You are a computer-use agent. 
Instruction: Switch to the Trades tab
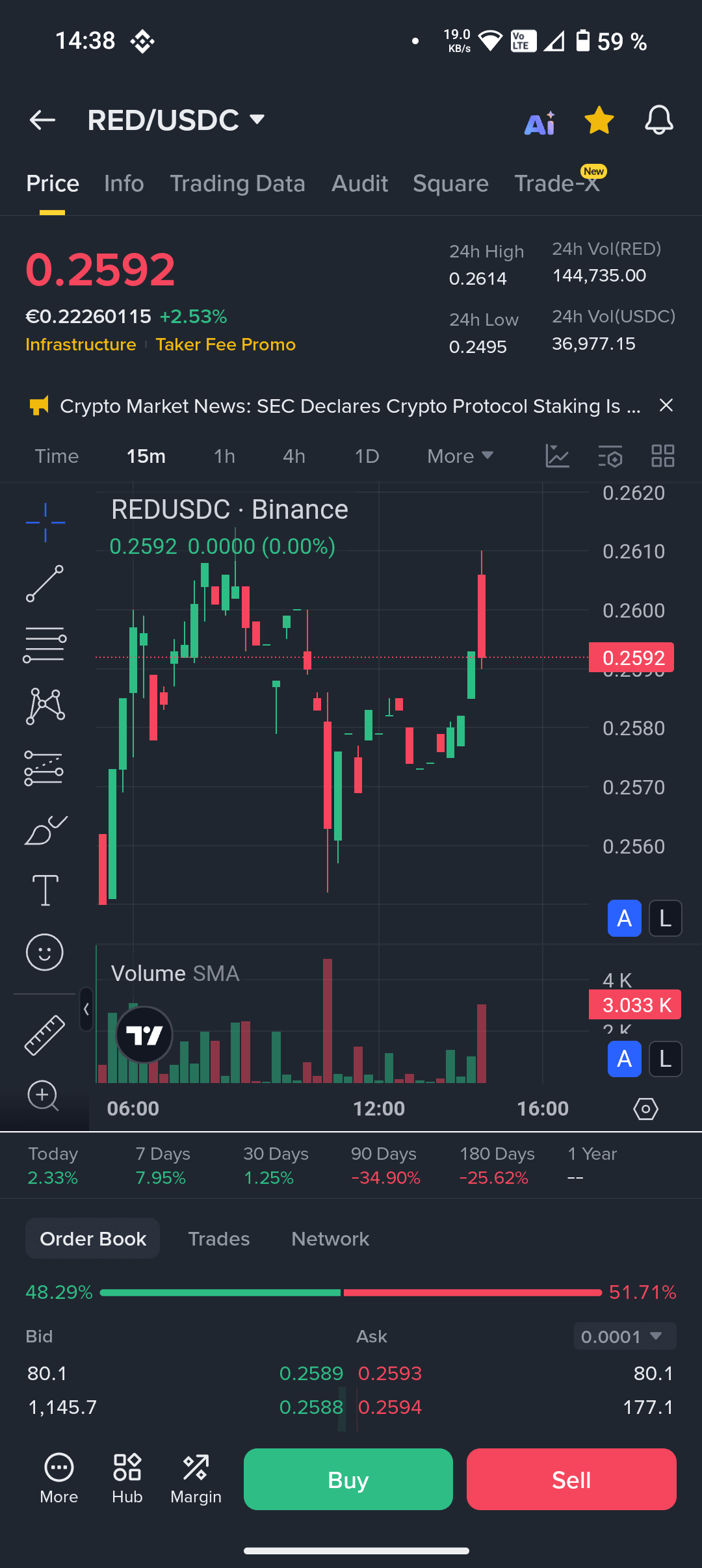coord(218,1239)
